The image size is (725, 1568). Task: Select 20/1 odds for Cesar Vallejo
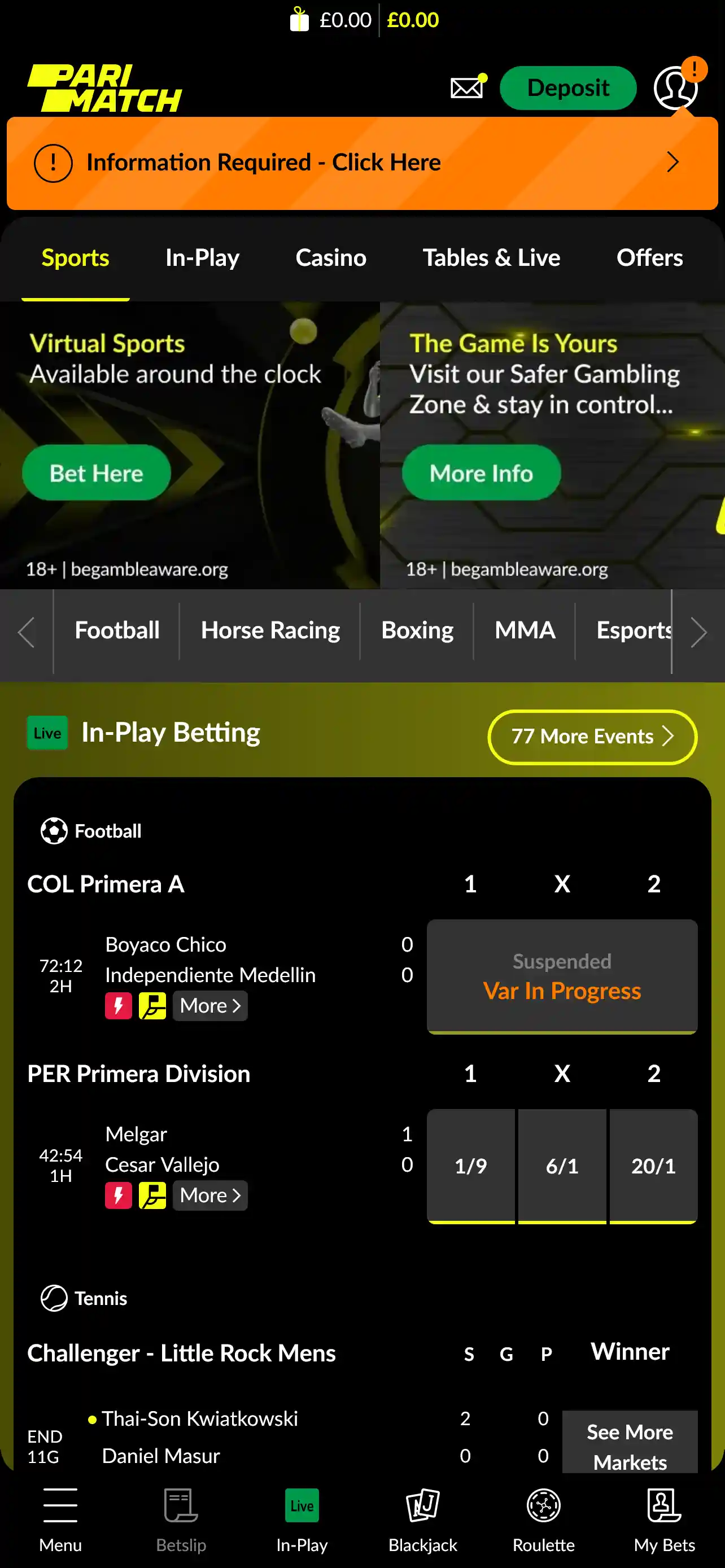653,1166
